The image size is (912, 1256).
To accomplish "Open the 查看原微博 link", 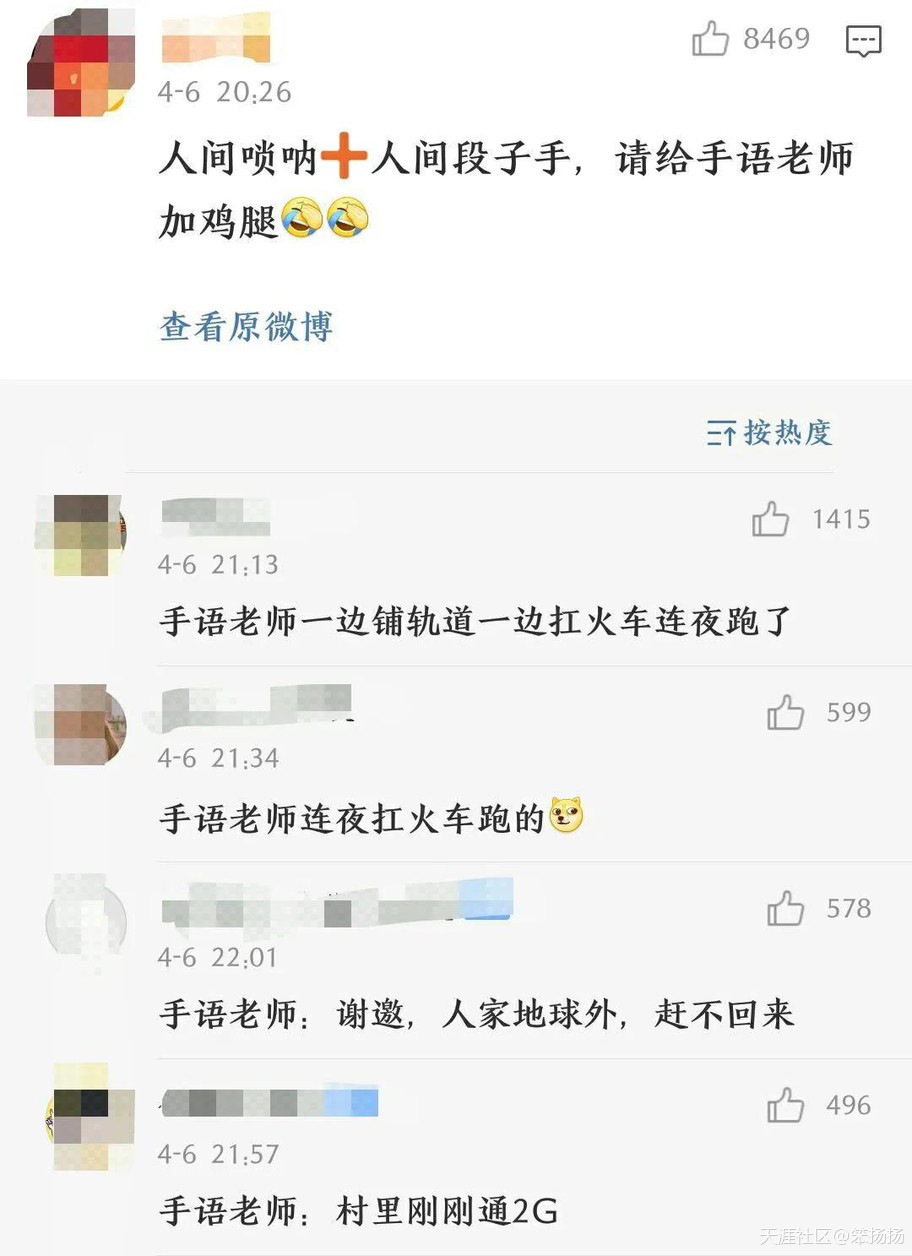I will pos(246,327).
